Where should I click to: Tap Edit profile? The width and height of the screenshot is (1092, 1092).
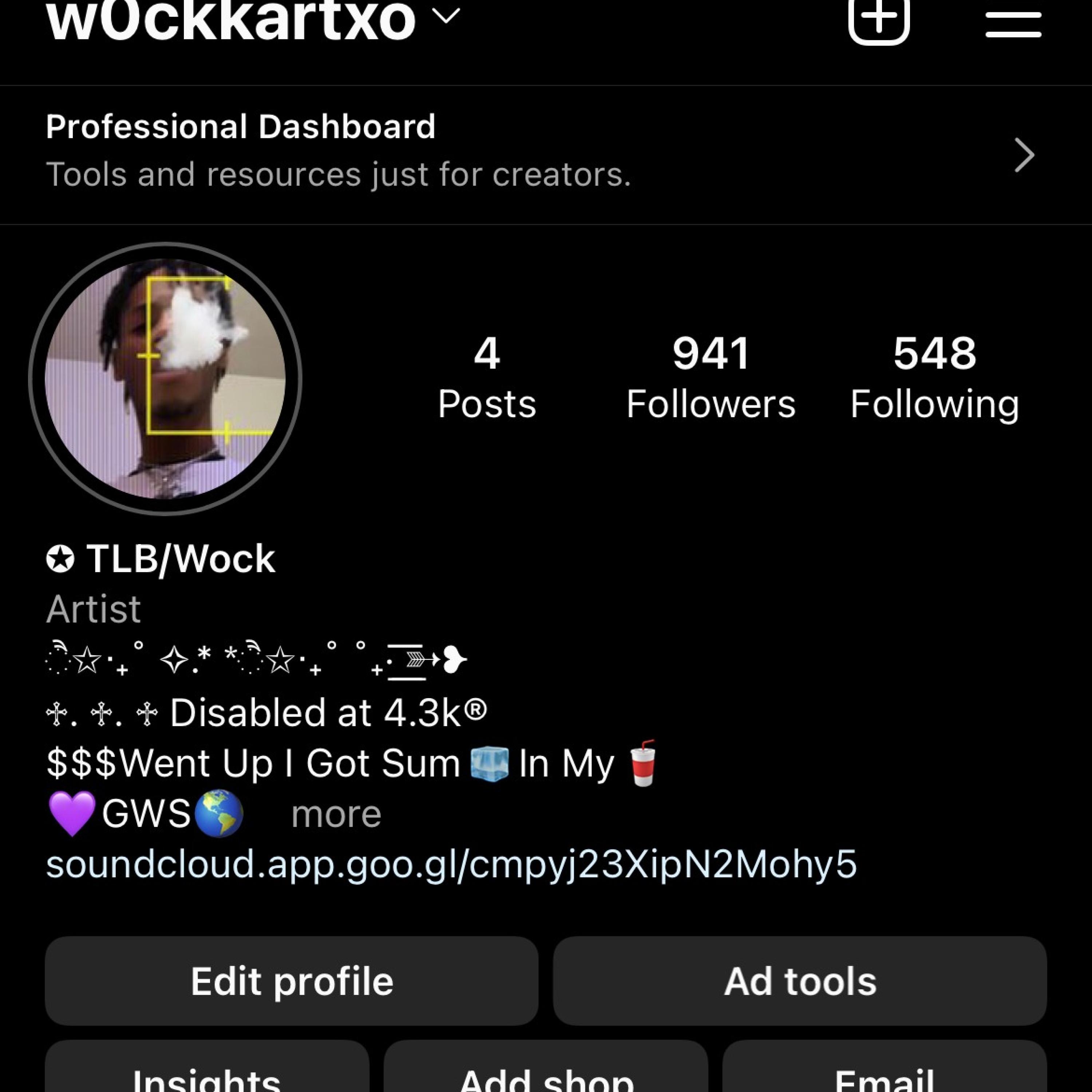pyautogui.click(x=292, y=981)
